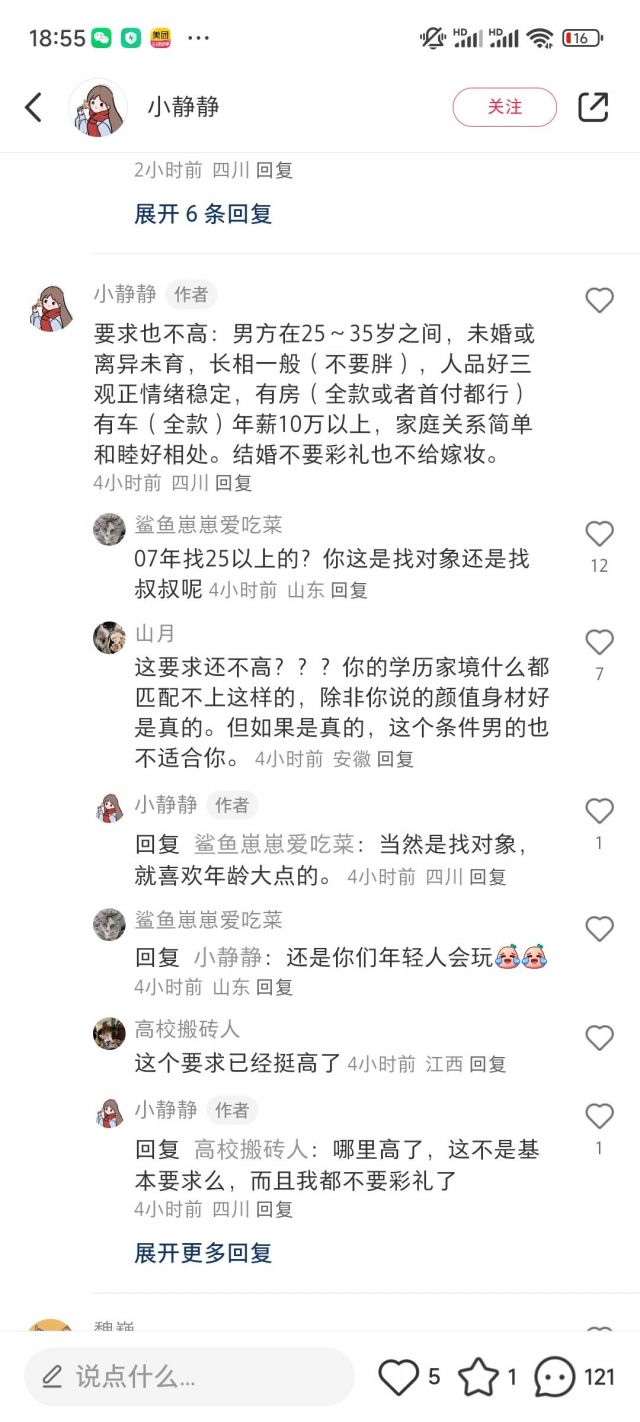Open 高校搬砖人's profile avatar
Viewport: 640px width, 1422px height.
point(109,1033)
